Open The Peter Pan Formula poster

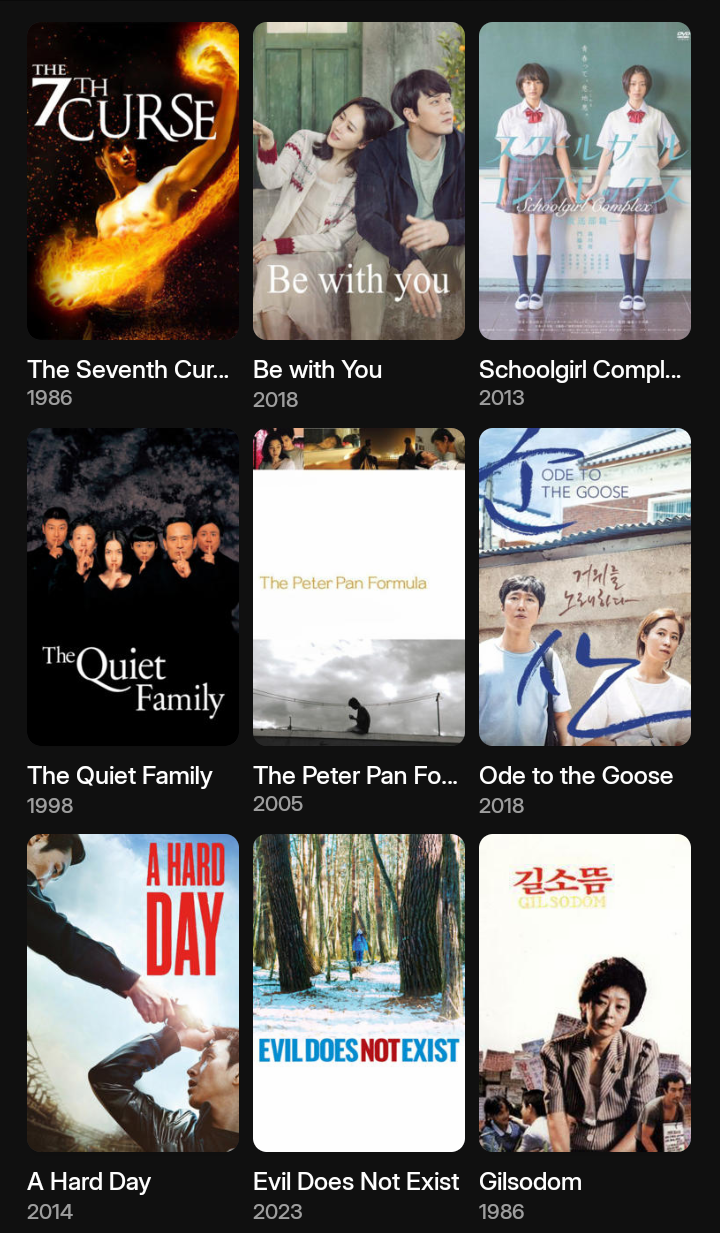(359, 587)
